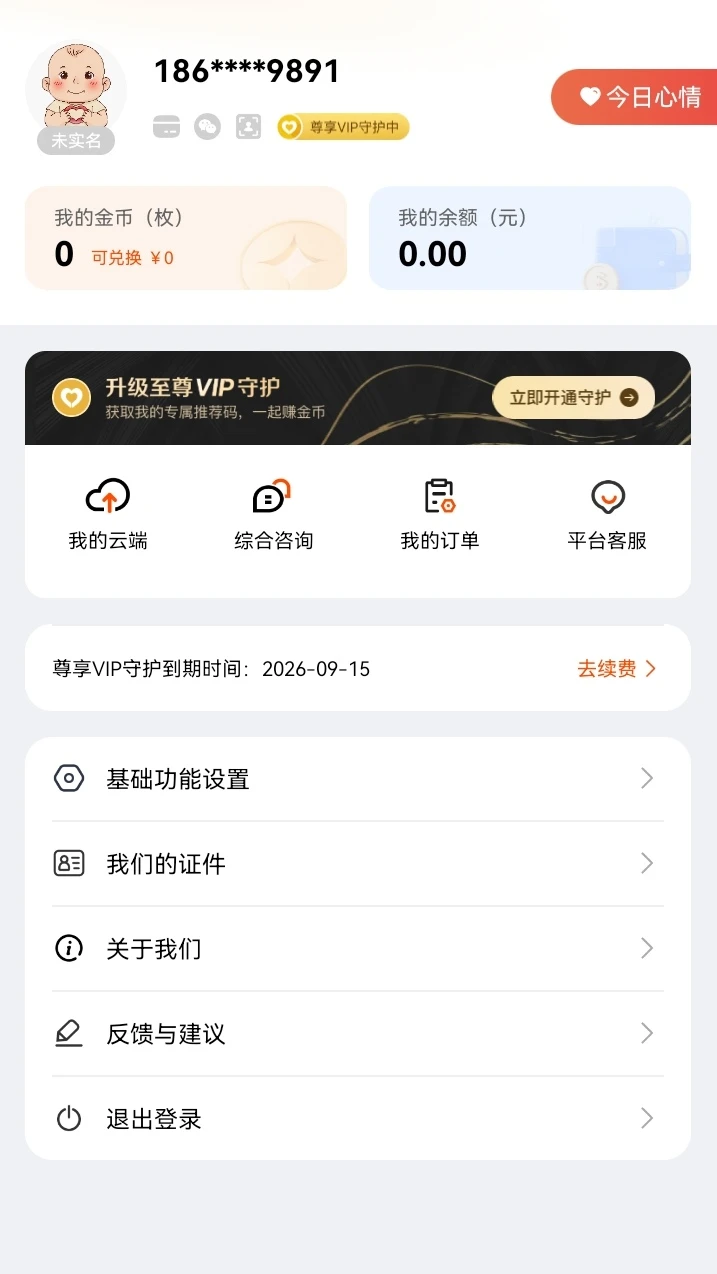View 我的订单
Screen dimensions: 717x1274
440,516
